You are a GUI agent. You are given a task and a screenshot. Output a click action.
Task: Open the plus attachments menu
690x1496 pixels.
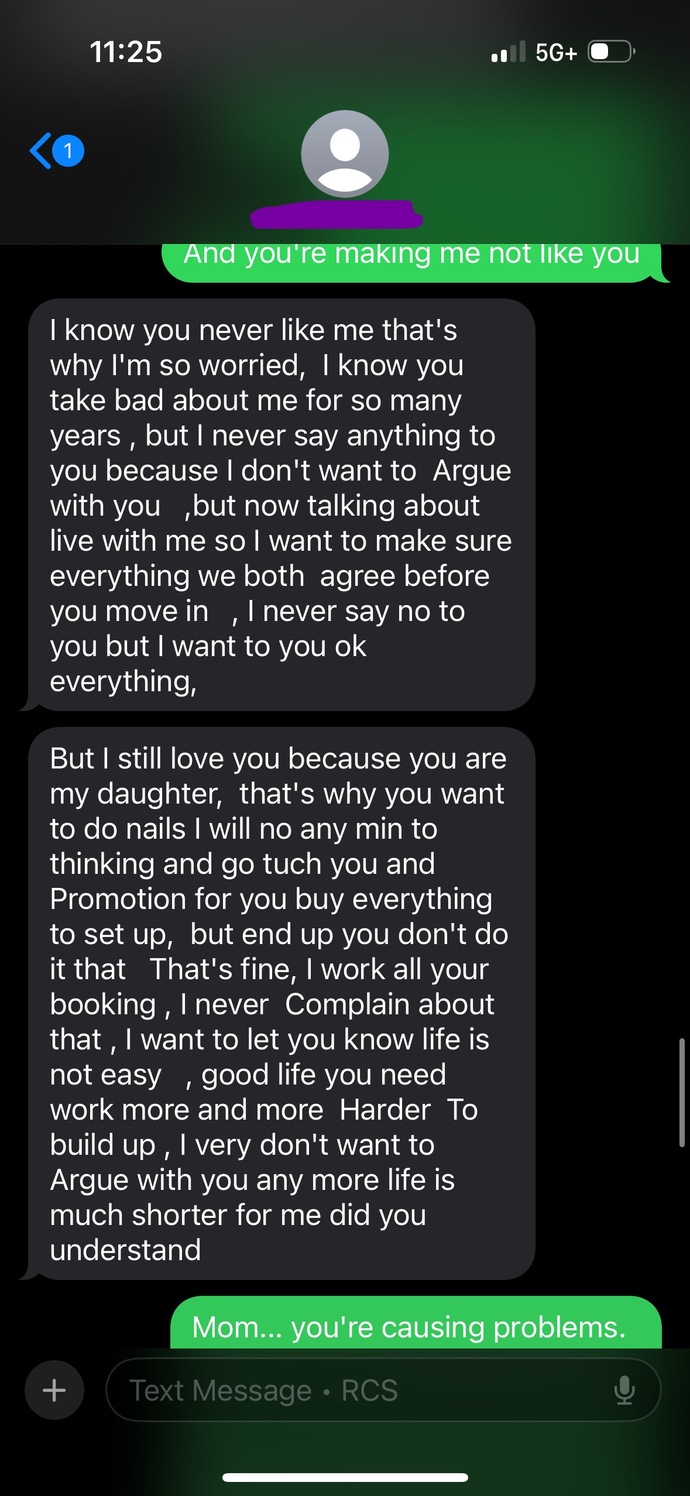pos(54,1390)
